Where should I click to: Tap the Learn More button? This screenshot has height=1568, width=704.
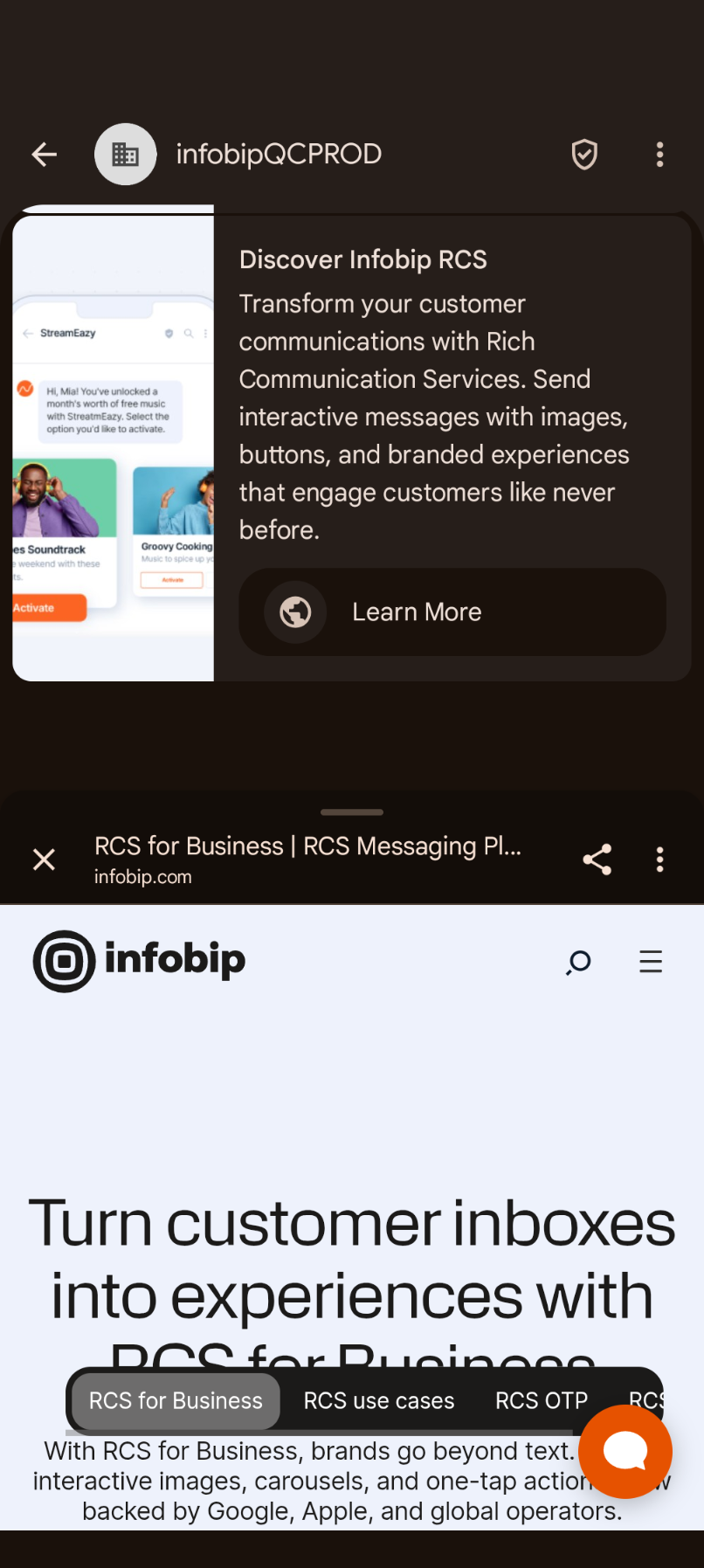click(x=452, y=611)
